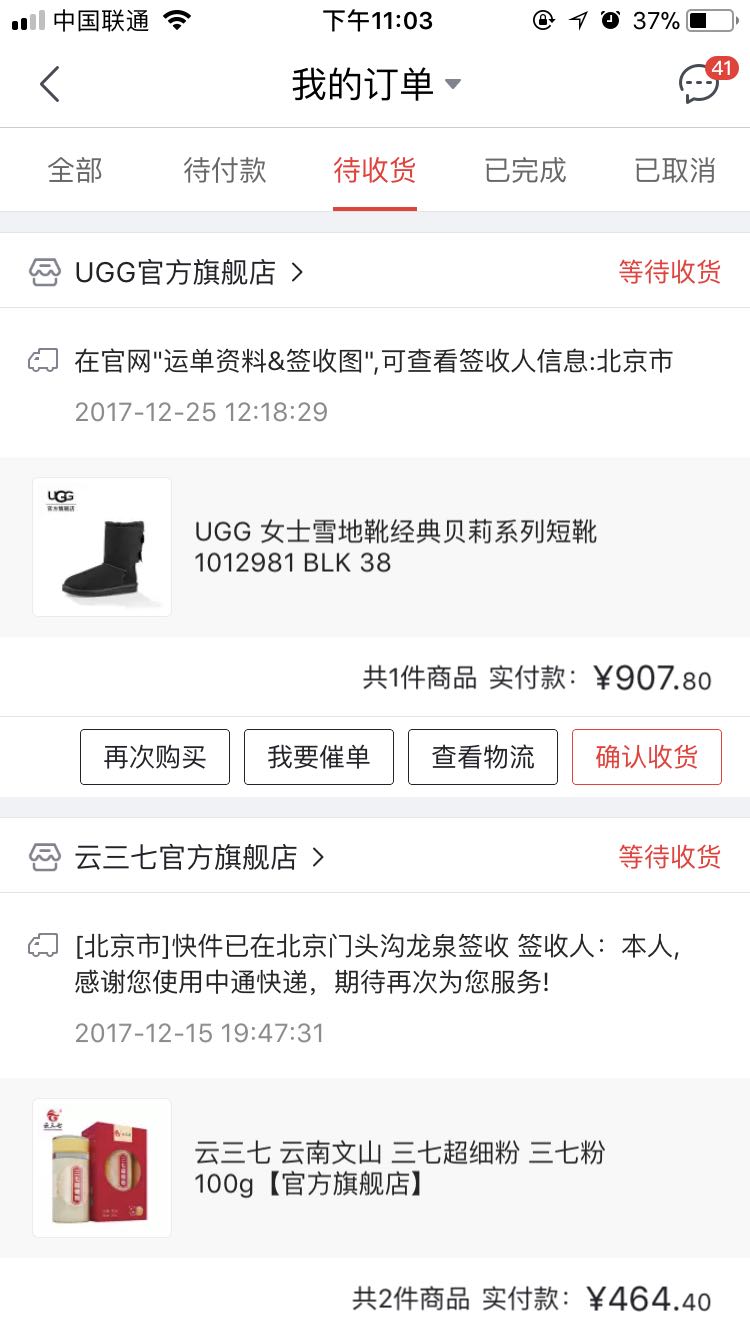Switch to the 待付款 tab
Viewport: 750px width, 1334px height.
click(x=225, y=170)
